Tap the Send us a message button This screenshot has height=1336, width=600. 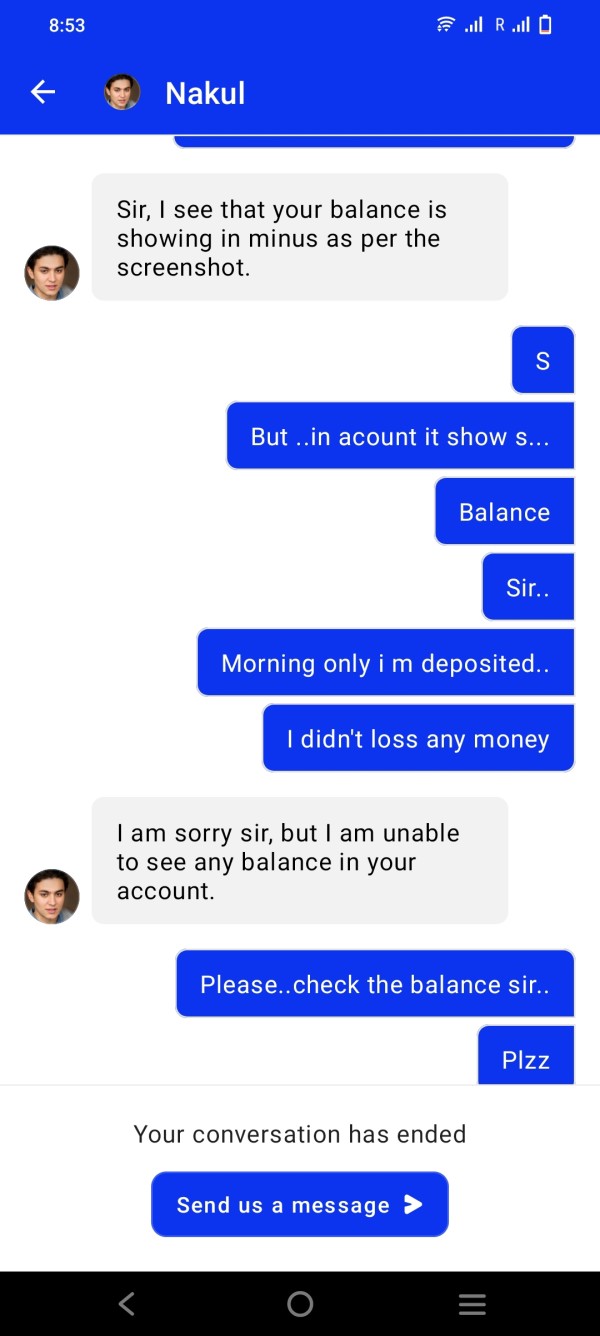300,1204
